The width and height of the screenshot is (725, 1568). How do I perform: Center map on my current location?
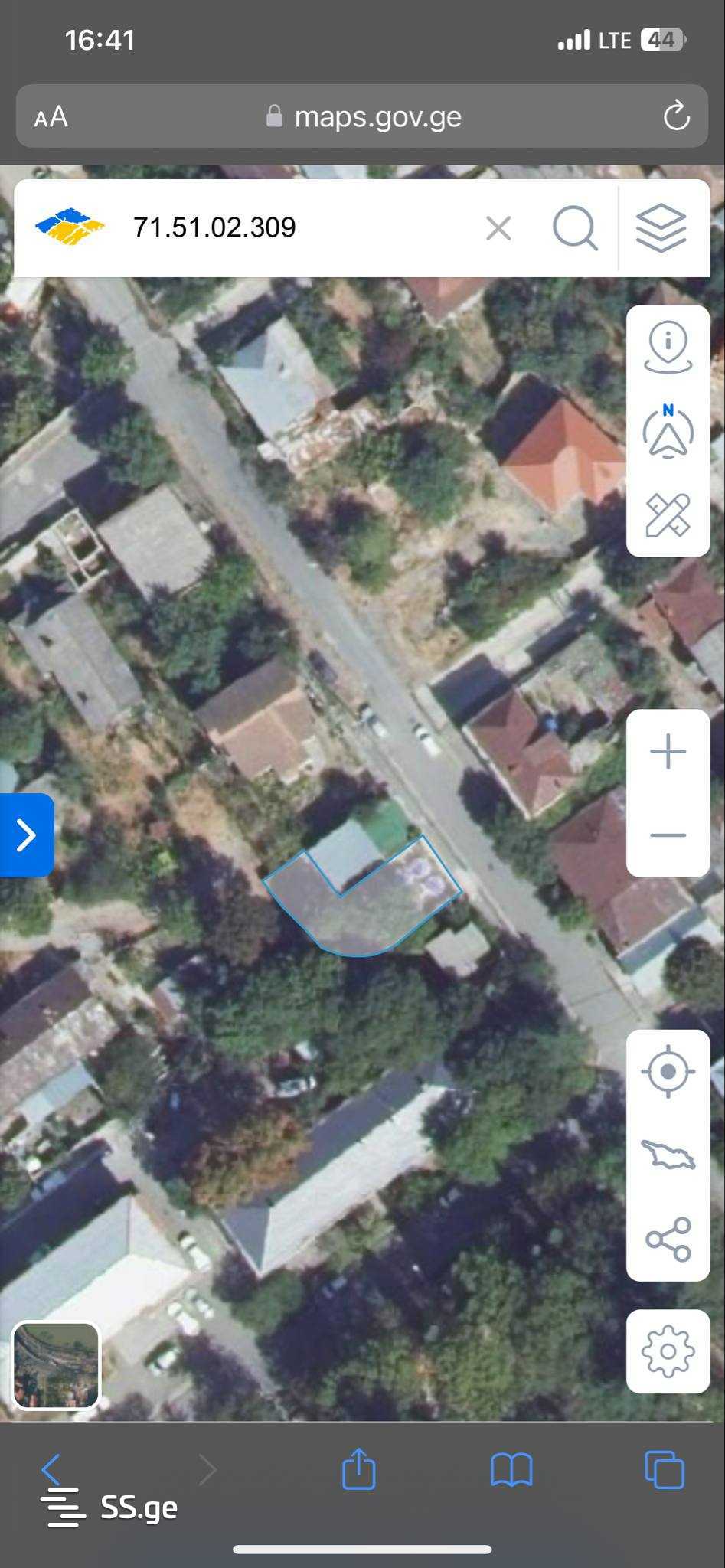(668, 1071)
